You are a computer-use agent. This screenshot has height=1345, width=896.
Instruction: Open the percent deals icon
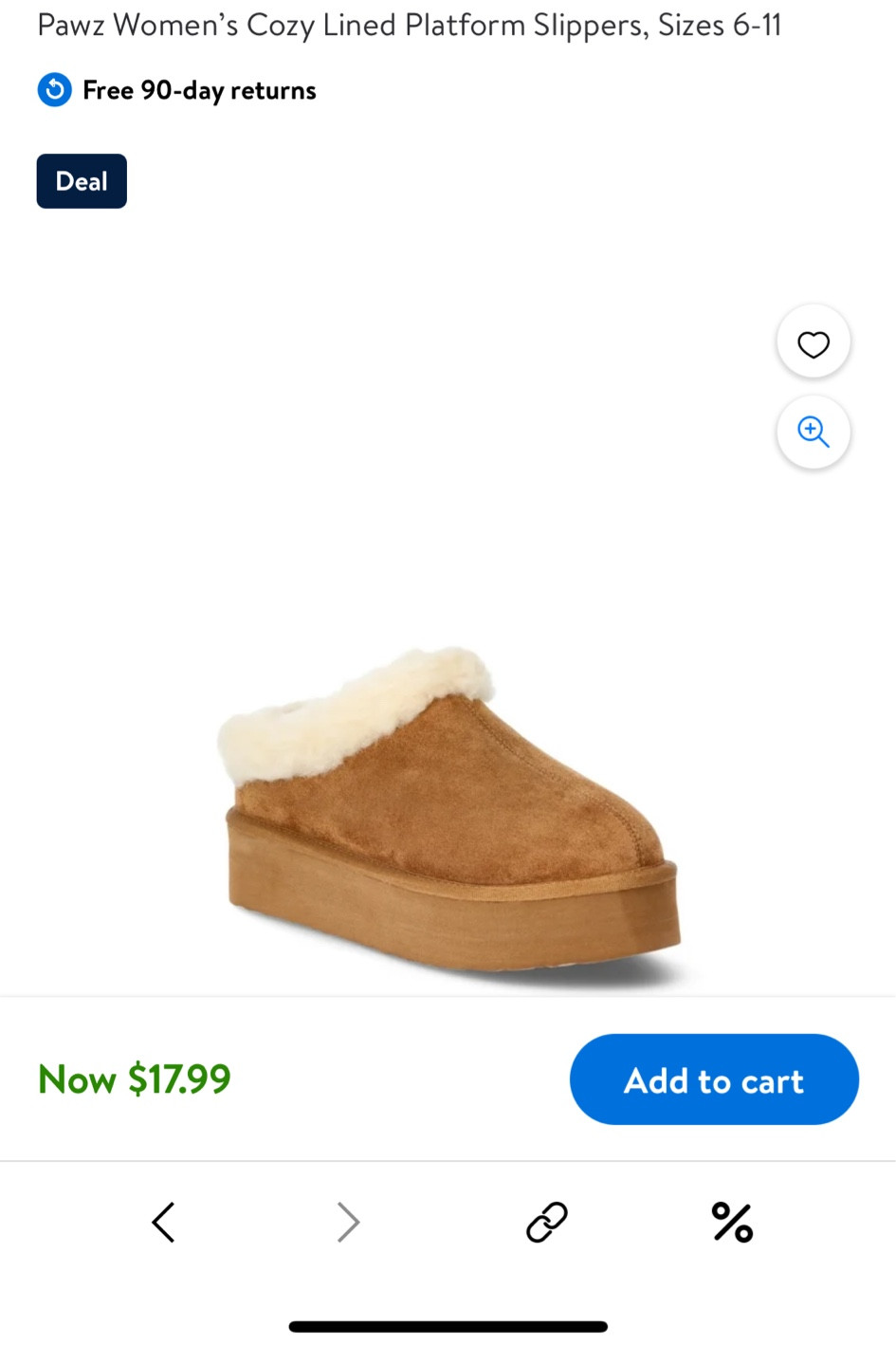coord(732,1222)
